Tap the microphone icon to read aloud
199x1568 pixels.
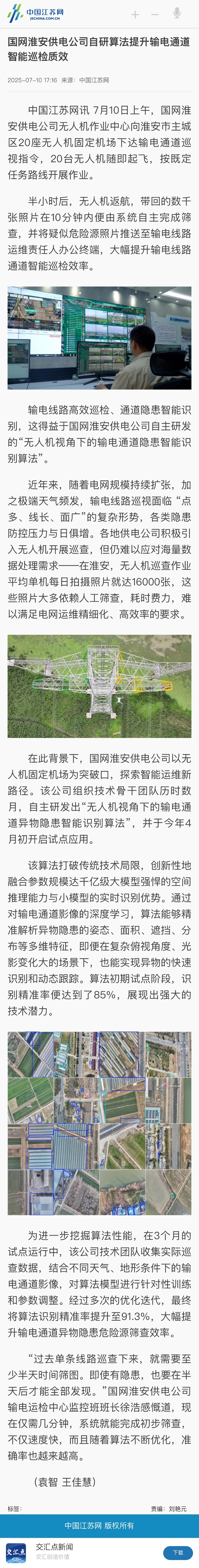pyautogui.click(x=177, y=13)
